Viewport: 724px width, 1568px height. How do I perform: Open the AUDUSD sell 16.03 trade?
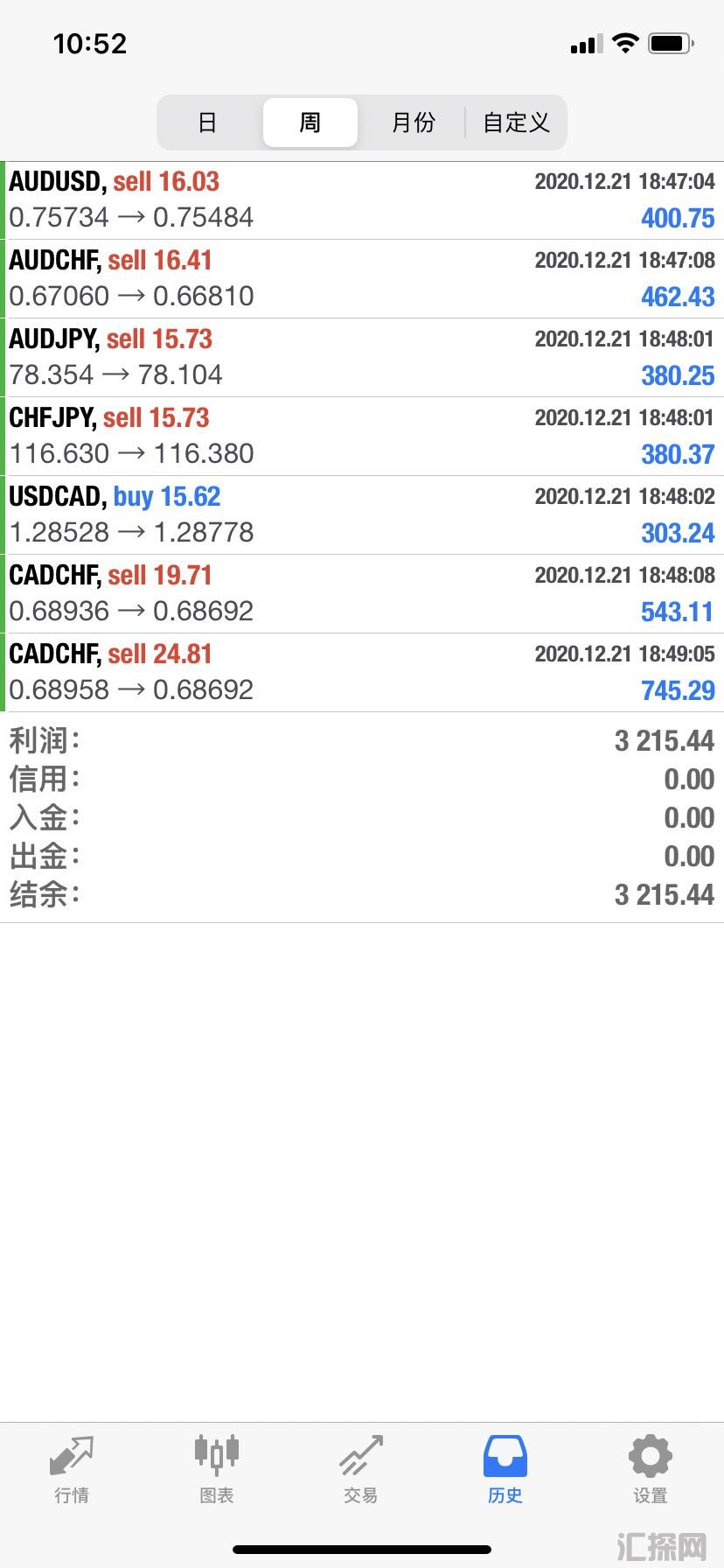tap(362, 200)
